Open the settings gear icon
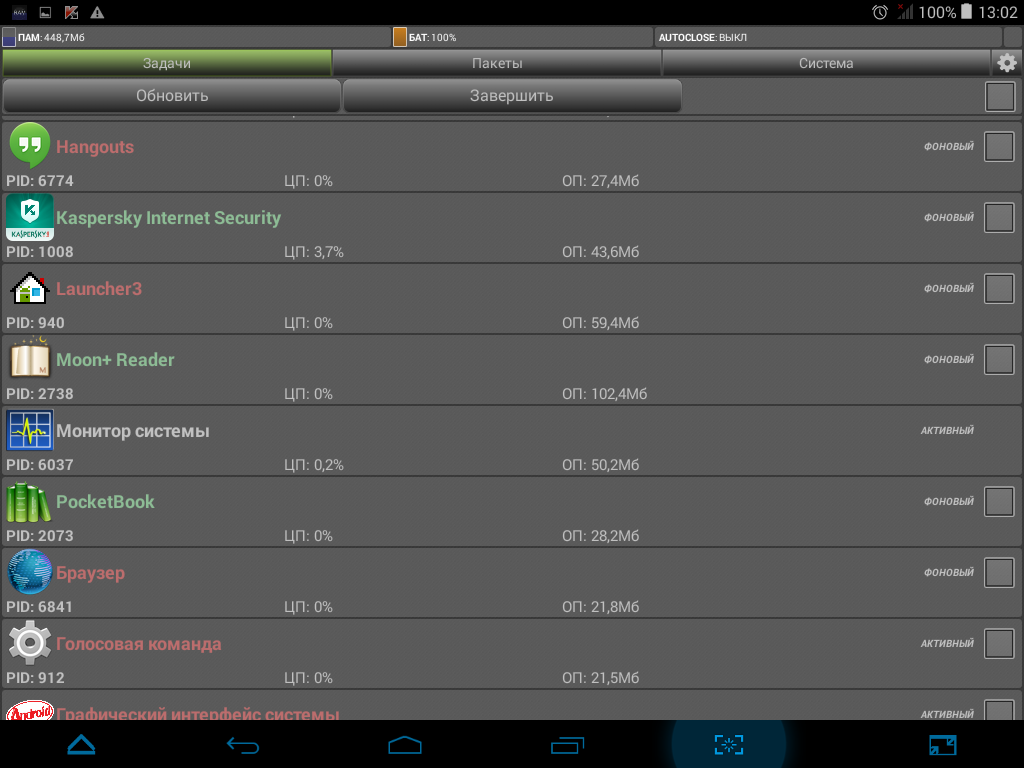The width and height of the screenshot is (1024, 768). click(x=1007, y=63)
